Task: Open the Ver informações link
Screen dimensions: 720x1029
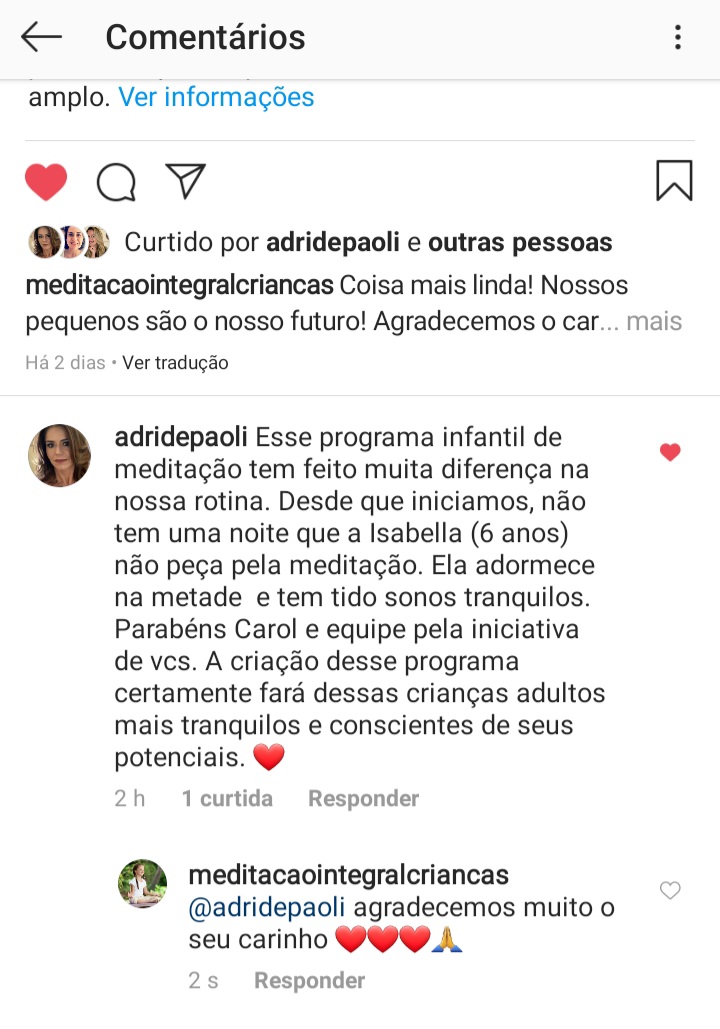Action: point(216,97)
